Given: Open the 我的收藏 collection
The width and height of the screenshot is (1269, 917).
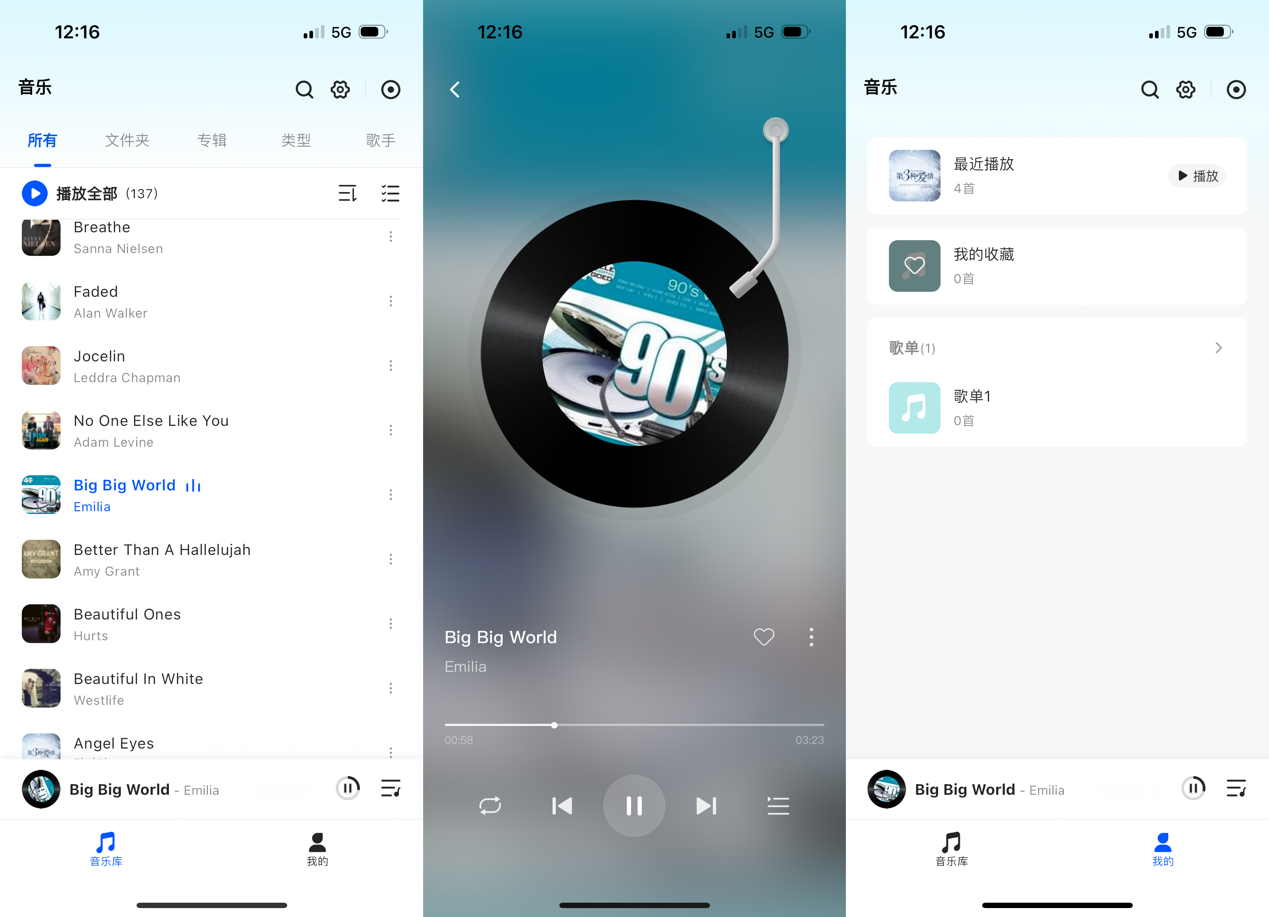Looking at the screenshot, I should [x=1056, y=266].
